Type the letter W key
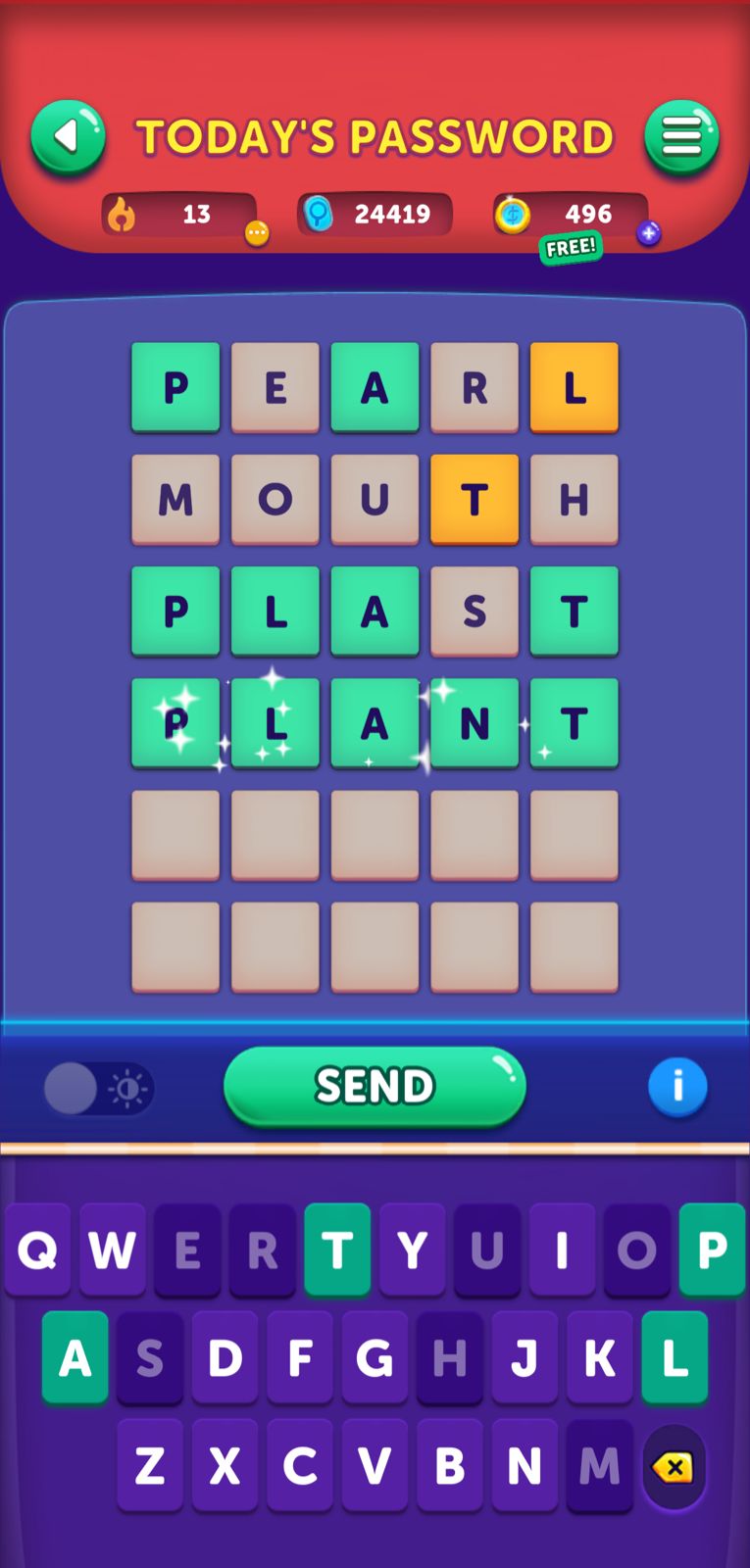Viewport: 750px width, 1568px height. [x=112, y=1250]
